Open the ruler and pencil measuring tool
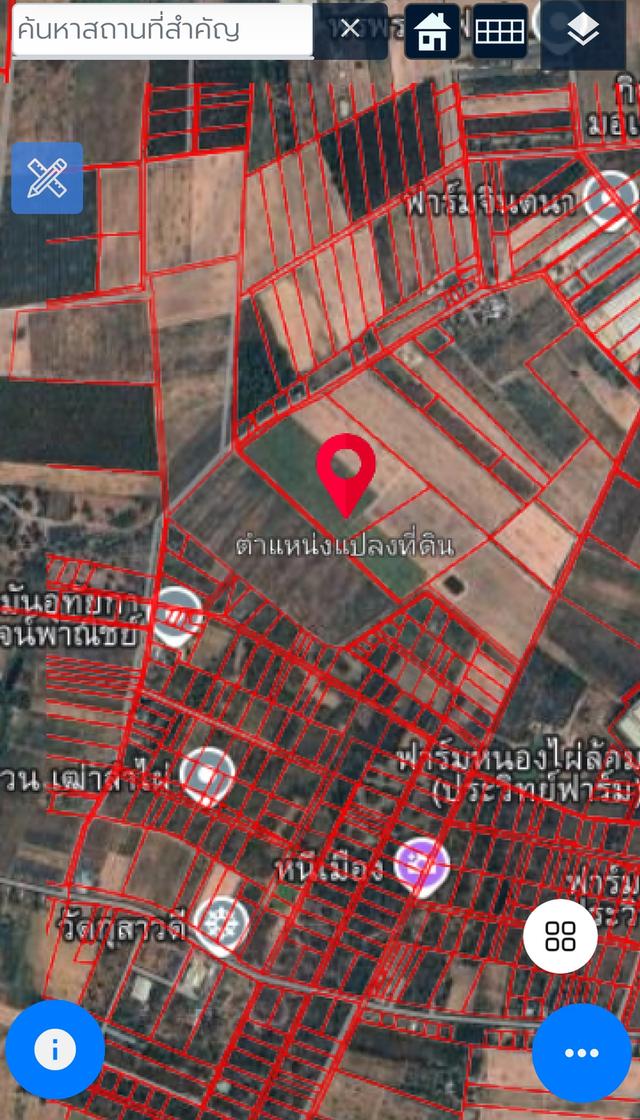The image size is (640, 1120). [x=47, y=178]
